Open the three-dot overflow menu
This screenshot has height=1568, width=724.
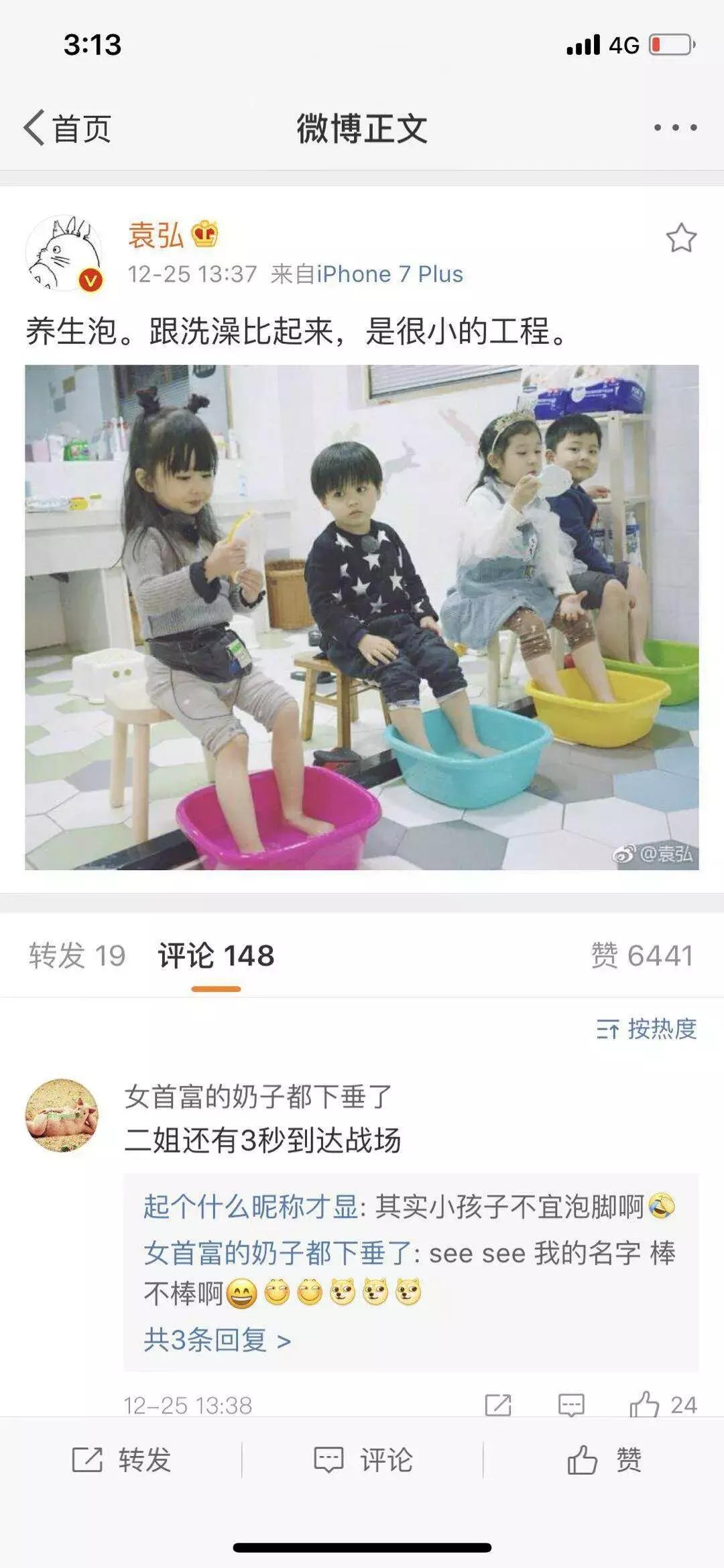(x=675, y=127)
